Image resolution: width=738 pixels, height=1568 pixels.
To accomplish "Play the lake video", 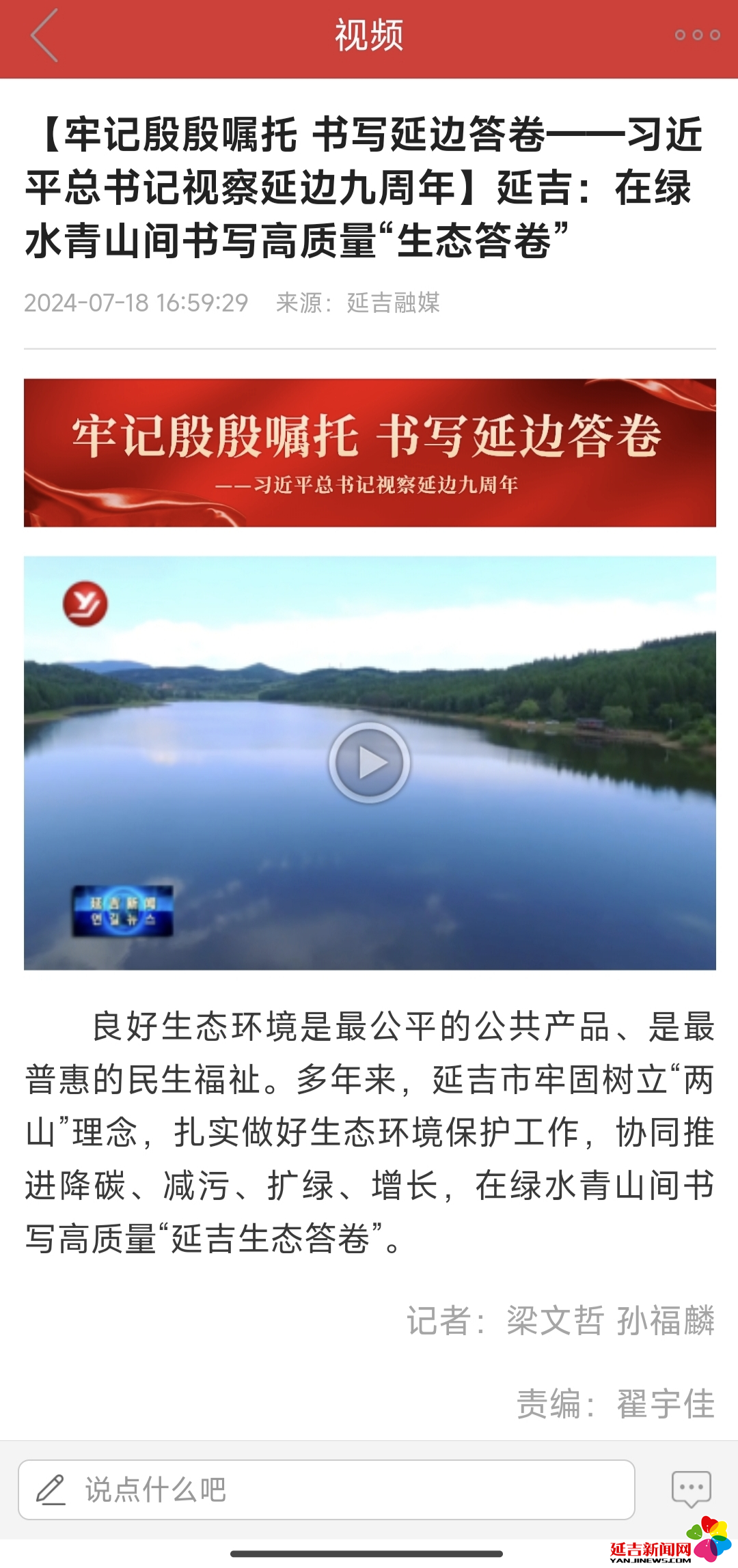I will coord(369,762).
